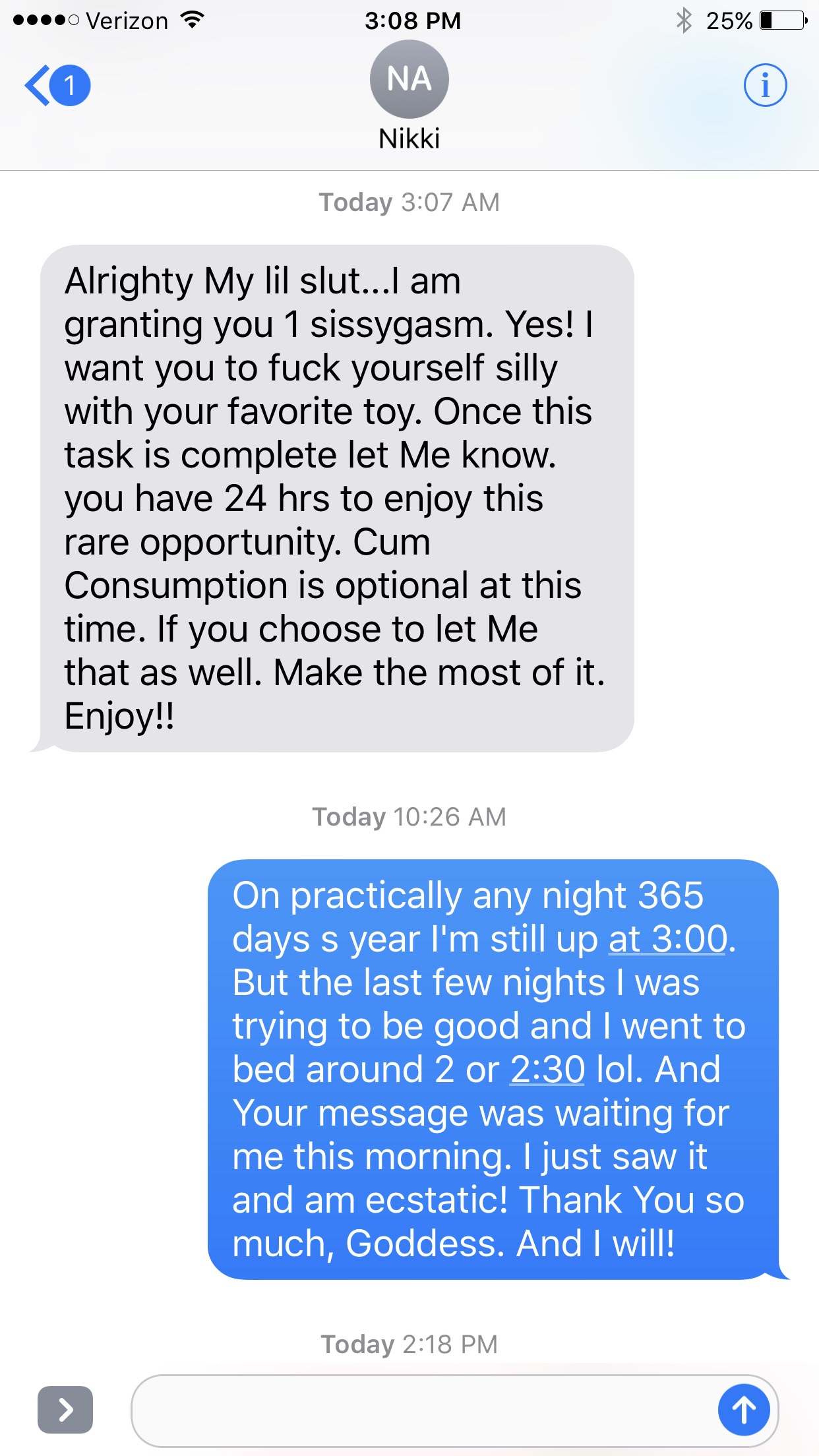The image size is (819, 1456).
Task: Send the message with the arrow button
Action: pos(744,1410)
